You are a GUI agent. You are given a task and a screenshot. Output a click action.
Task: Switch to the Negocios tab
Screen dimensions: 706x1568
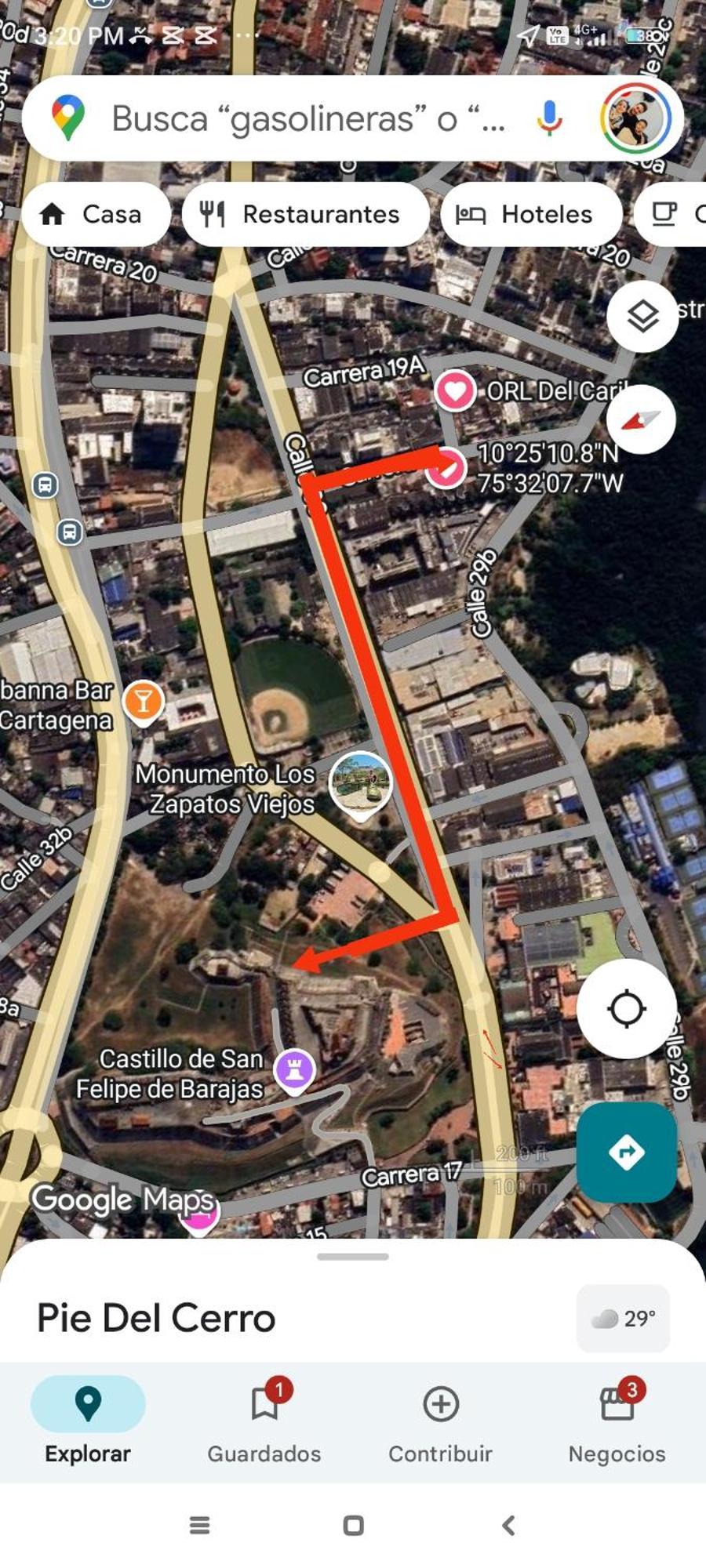(617, 1421)
